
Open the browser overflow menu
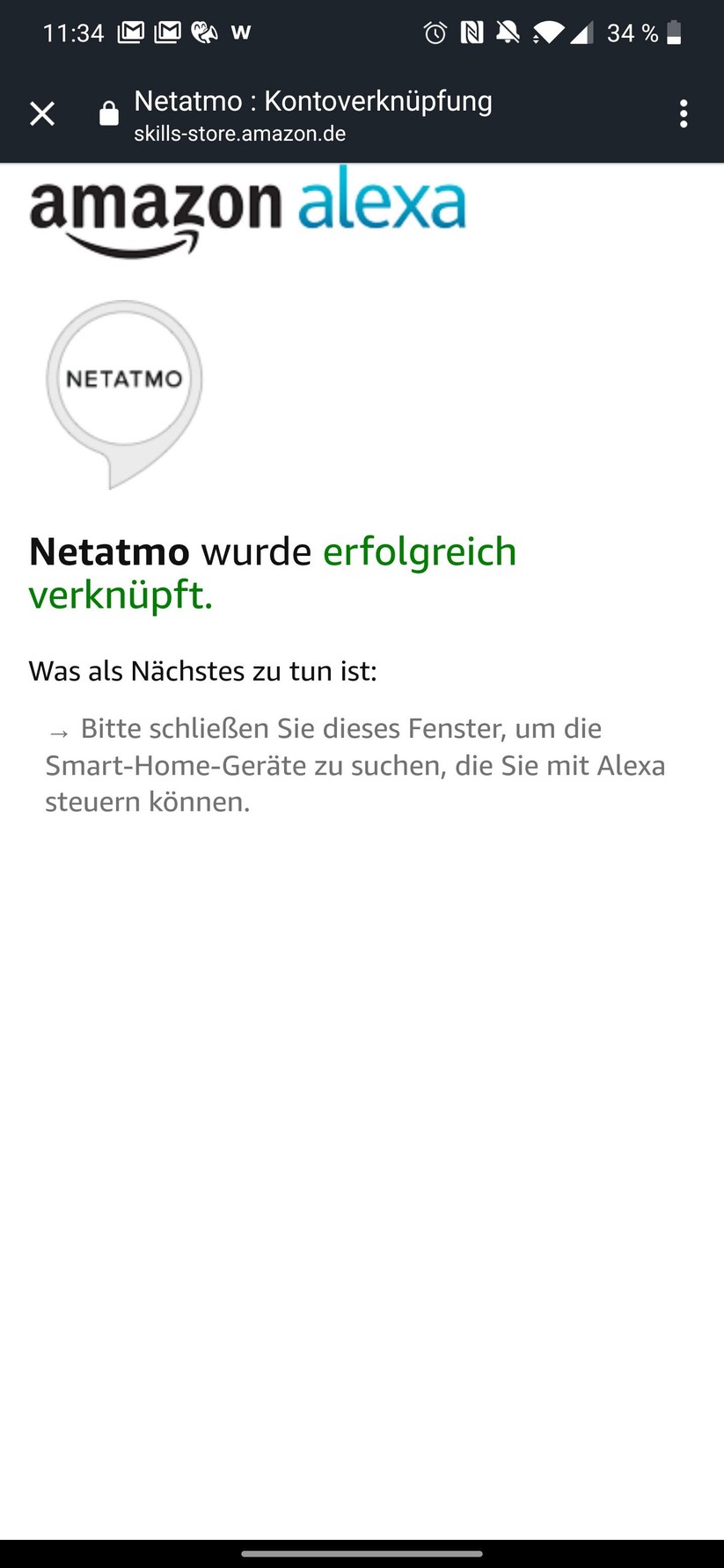point(684,114)
